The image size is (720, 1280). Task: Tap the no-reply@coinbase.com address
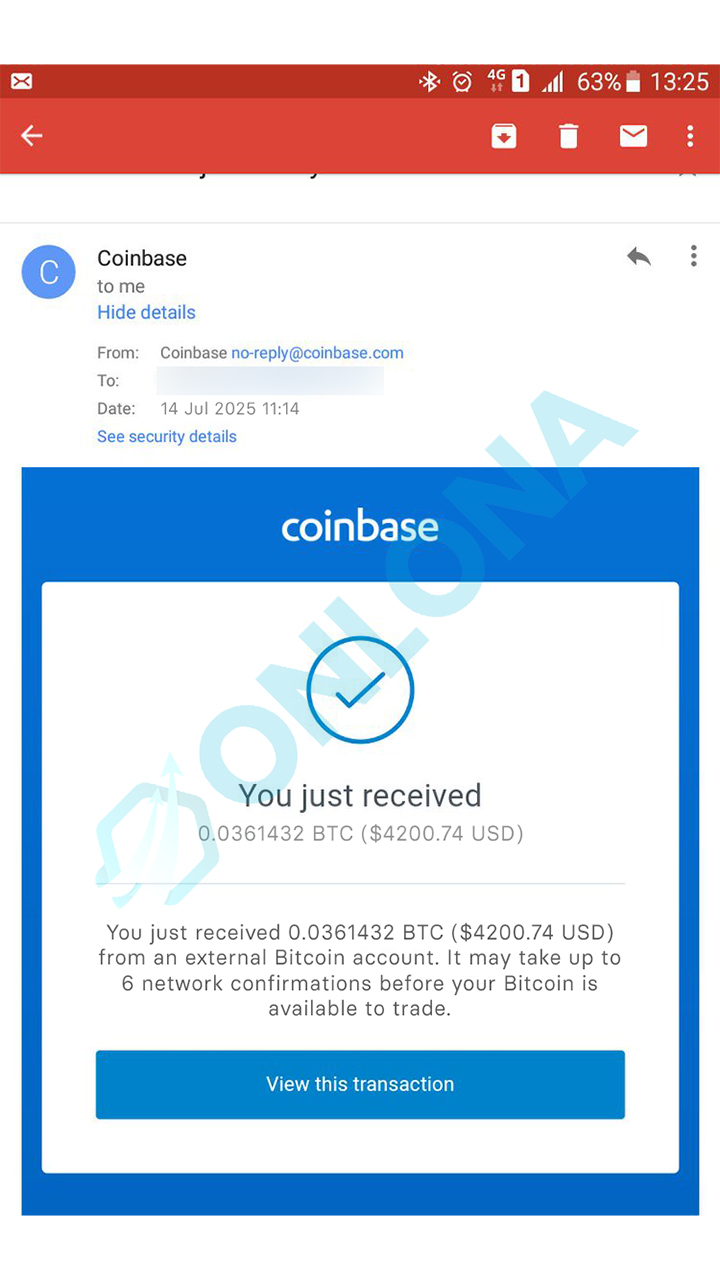(x=317, y=352)
